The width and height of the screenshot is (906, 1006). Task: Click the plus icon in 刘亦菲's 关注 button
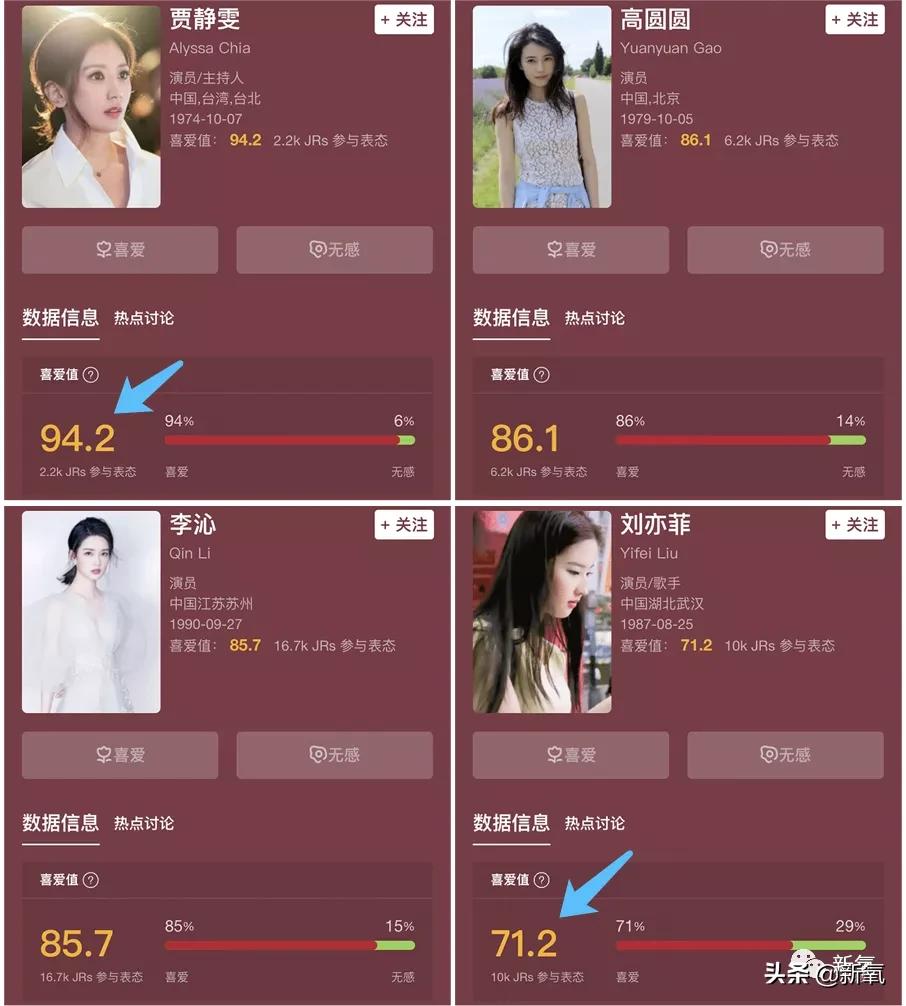coord(838,524)
